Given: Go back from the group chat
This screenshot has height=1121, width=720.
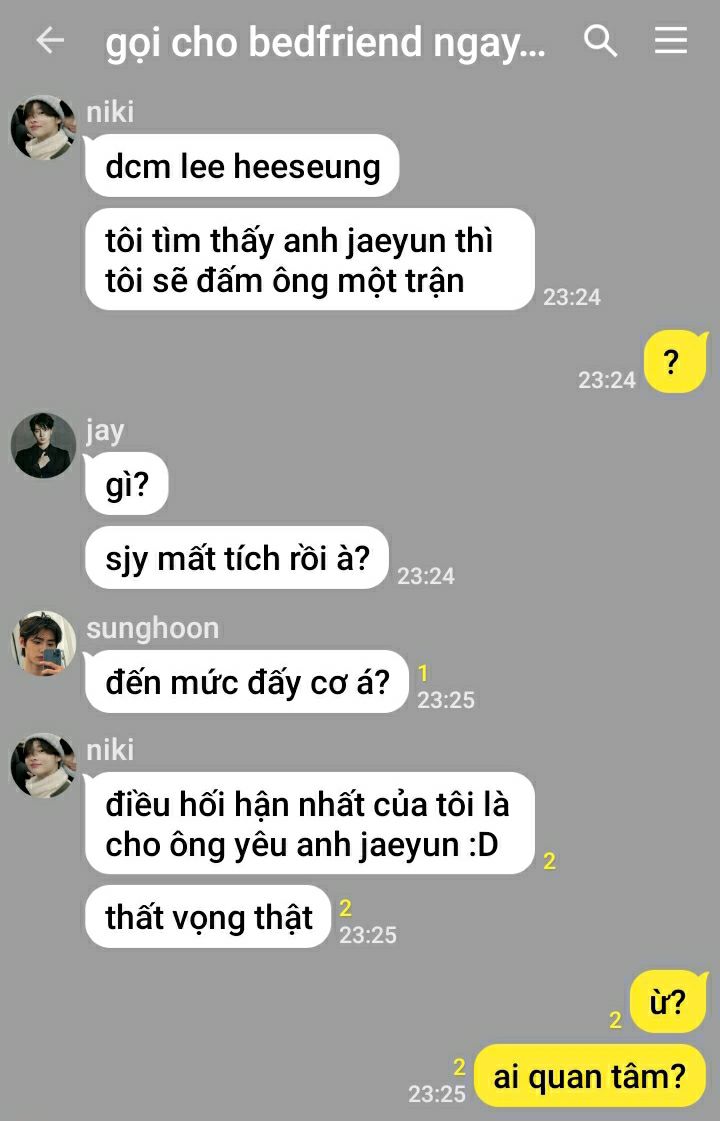Looking at the screenshot, I should pos(49,40).
